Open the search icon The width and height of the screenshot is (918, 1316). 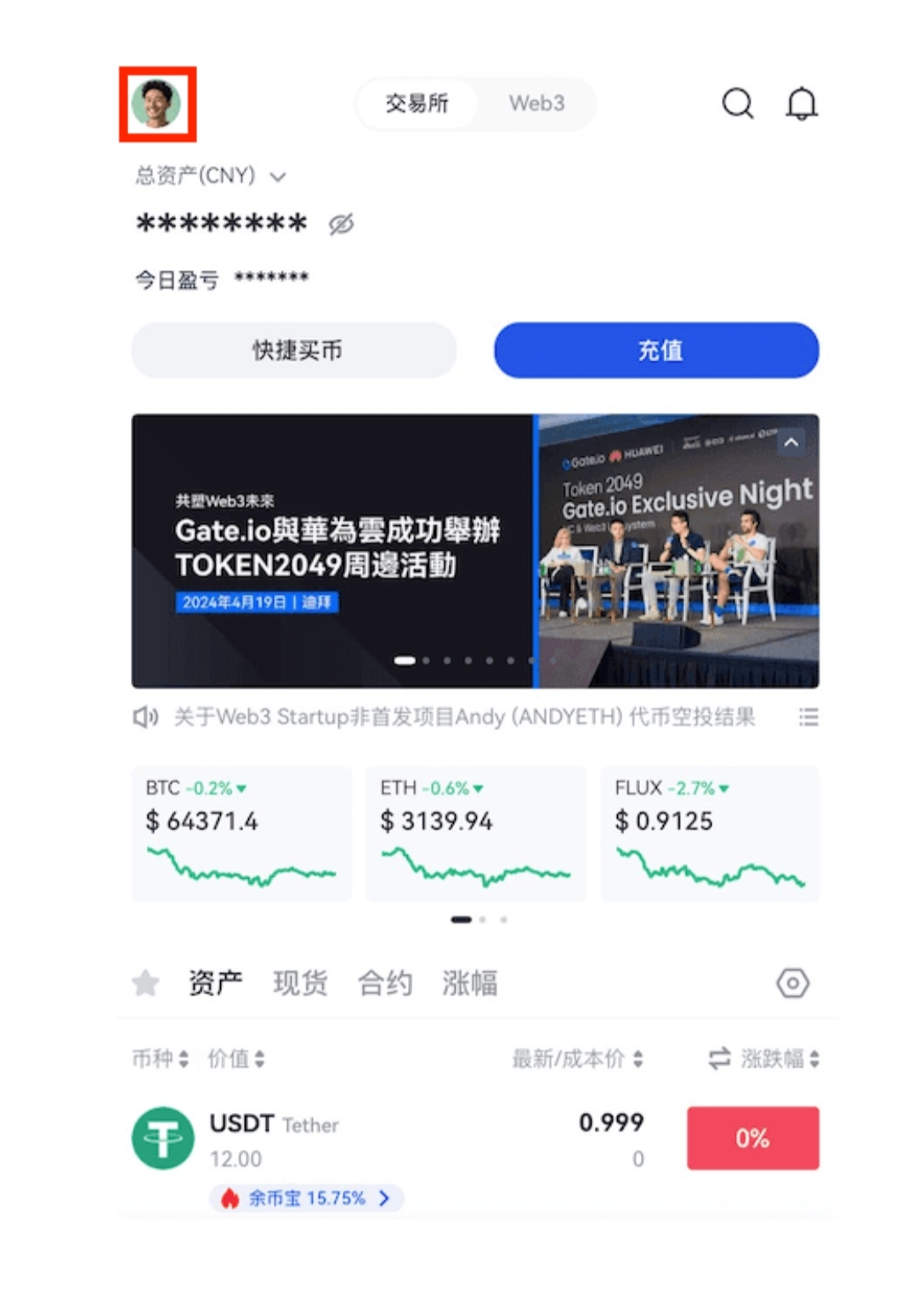(x=737, y=104)
